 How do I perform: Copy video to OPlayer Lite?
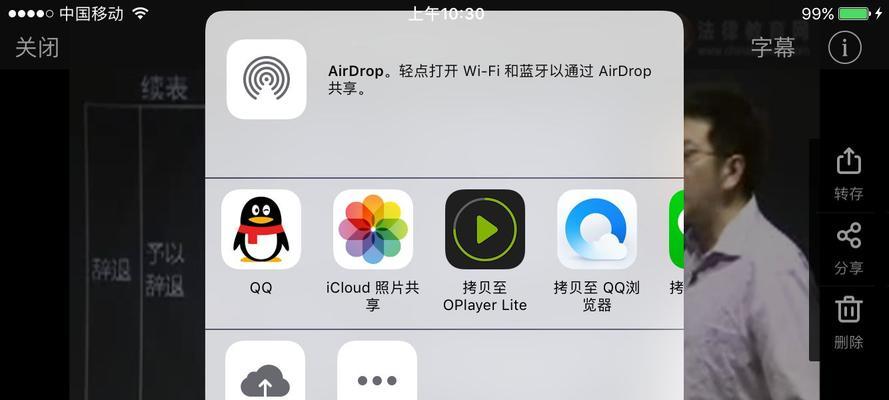click(x=485, y=229)
